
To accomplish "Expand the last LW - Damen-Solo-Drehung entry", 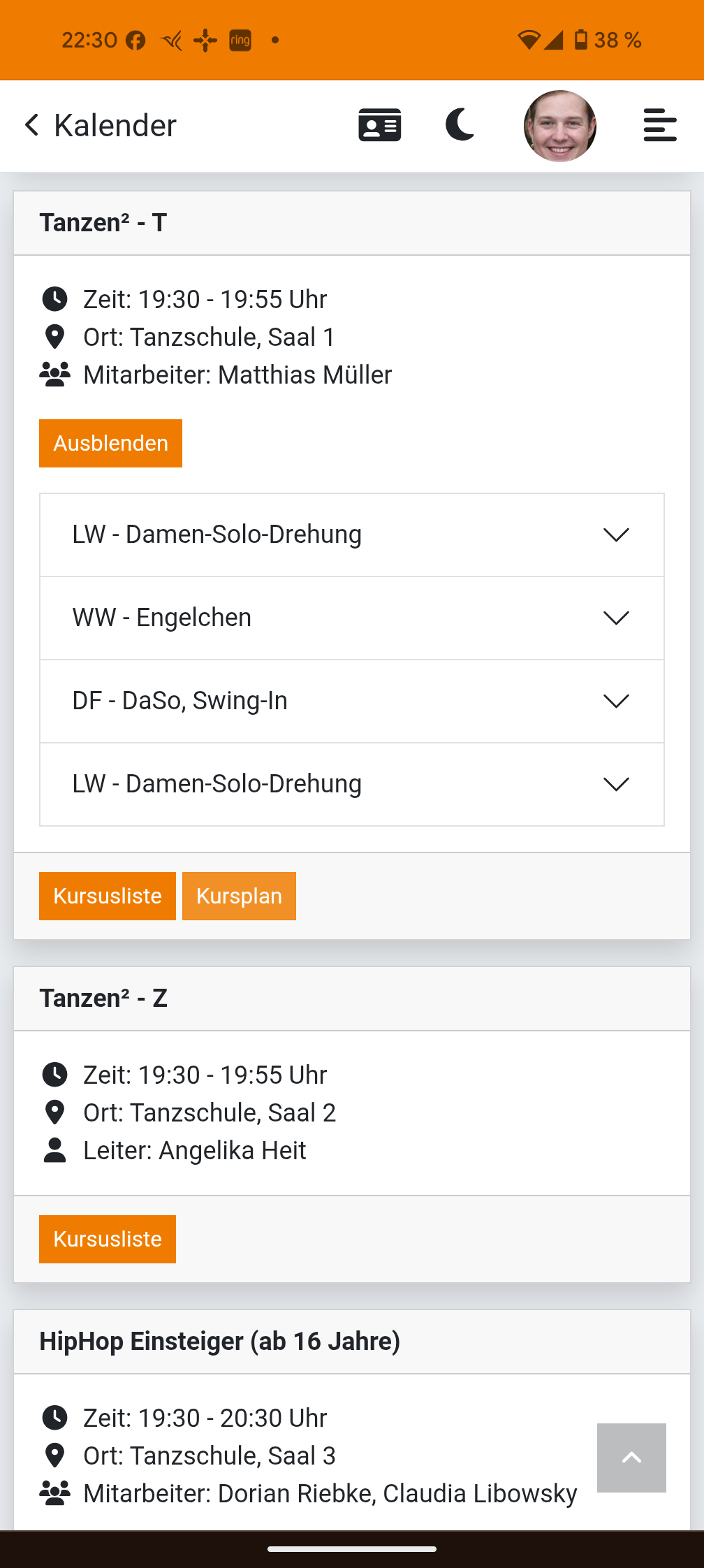I will [352, 784].
